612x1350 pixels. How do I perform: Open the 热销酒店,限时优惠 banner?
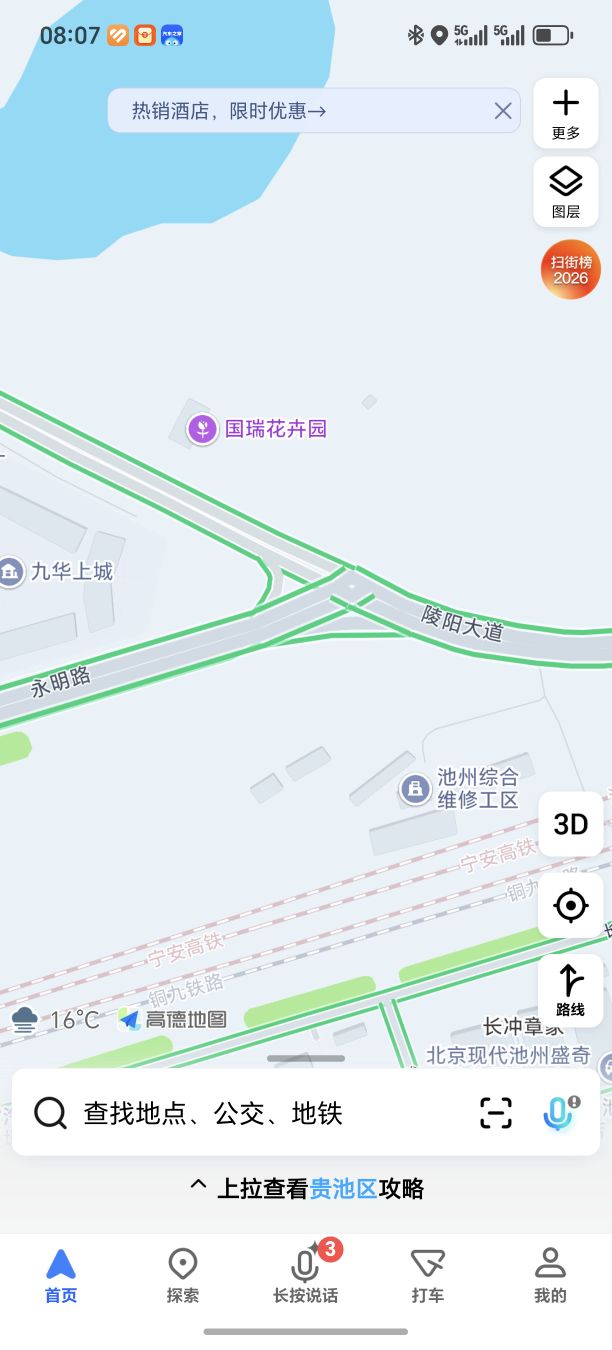300,111
